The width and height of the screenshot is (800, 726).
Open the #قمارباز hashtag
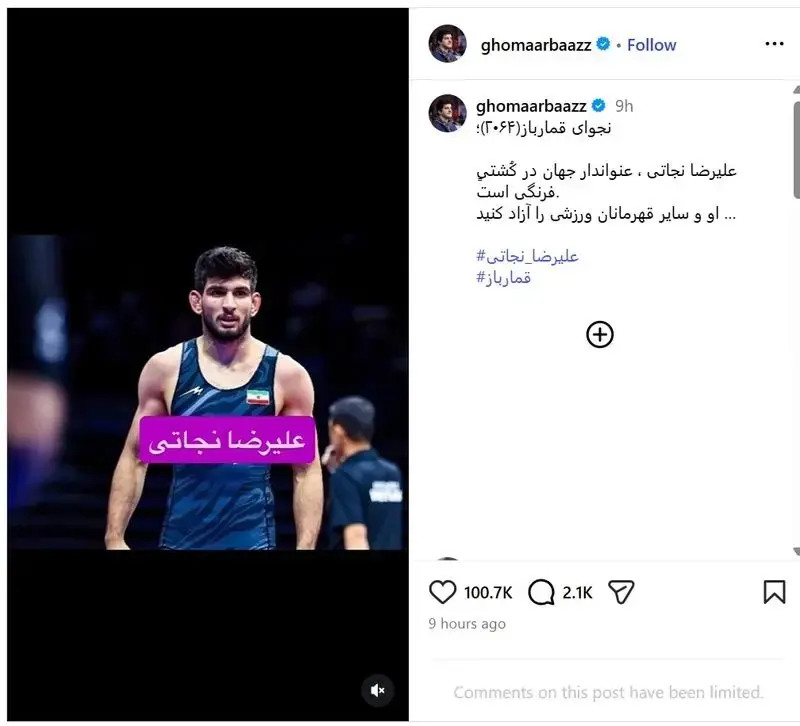504,278
